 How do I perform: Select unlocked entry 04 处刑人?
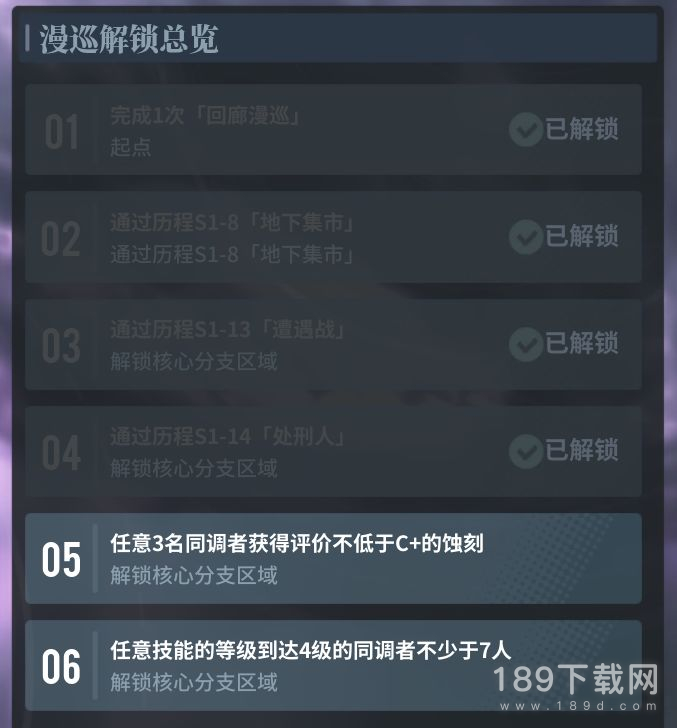[x=332, y=452]
